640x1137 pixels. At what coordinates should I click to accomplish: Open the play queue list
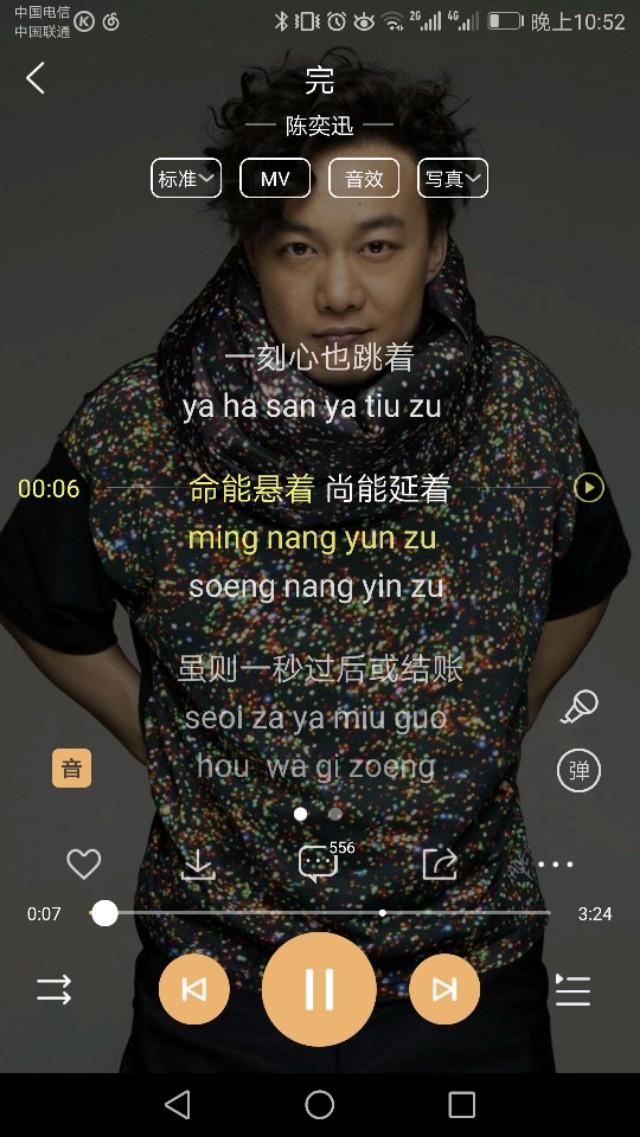(573, 990)
